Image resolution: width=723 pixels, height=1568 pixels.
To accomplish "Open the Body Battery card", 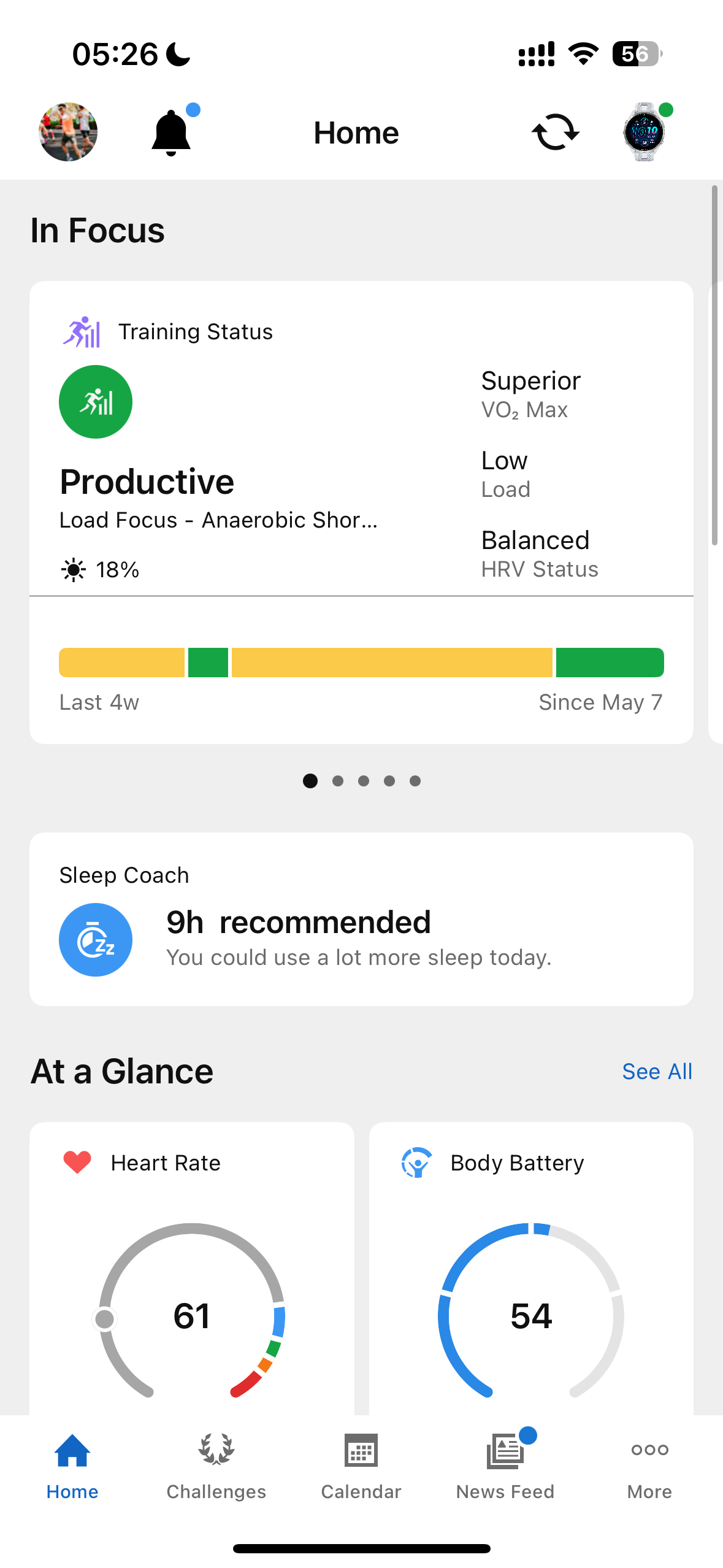I will (531, 1269).
